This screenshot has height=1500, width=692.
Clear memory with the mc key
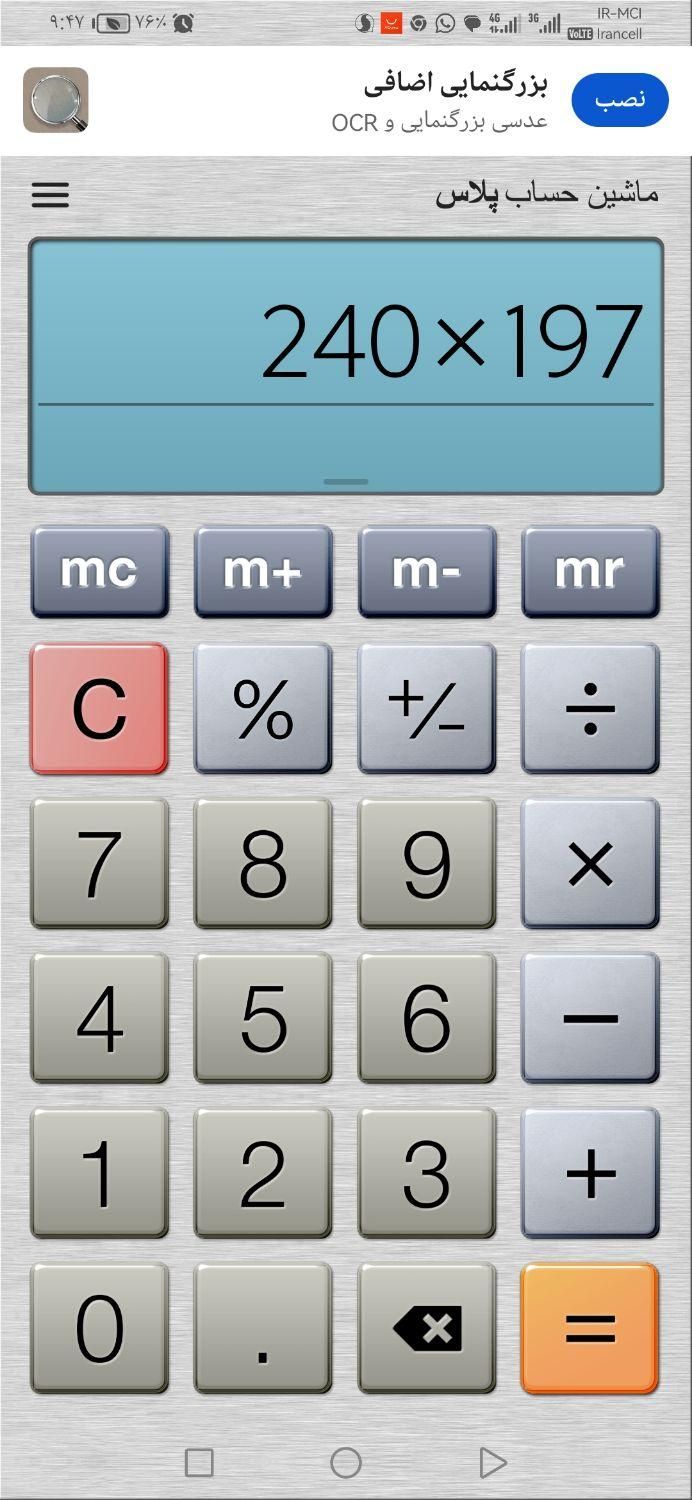pos(99,571)
